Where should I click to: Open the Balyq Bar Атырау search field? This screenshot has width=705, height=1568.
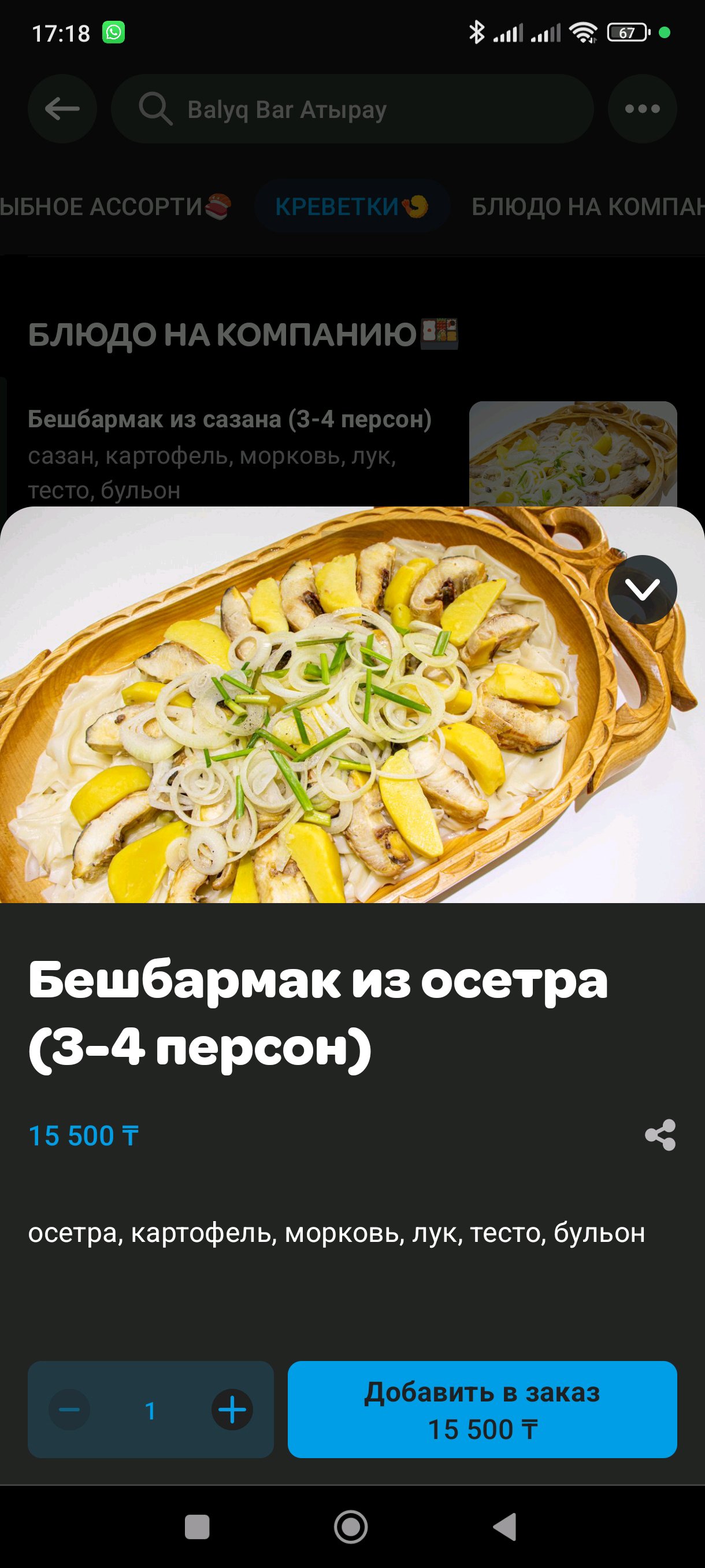pyautogui.click(x=351, y=109)
